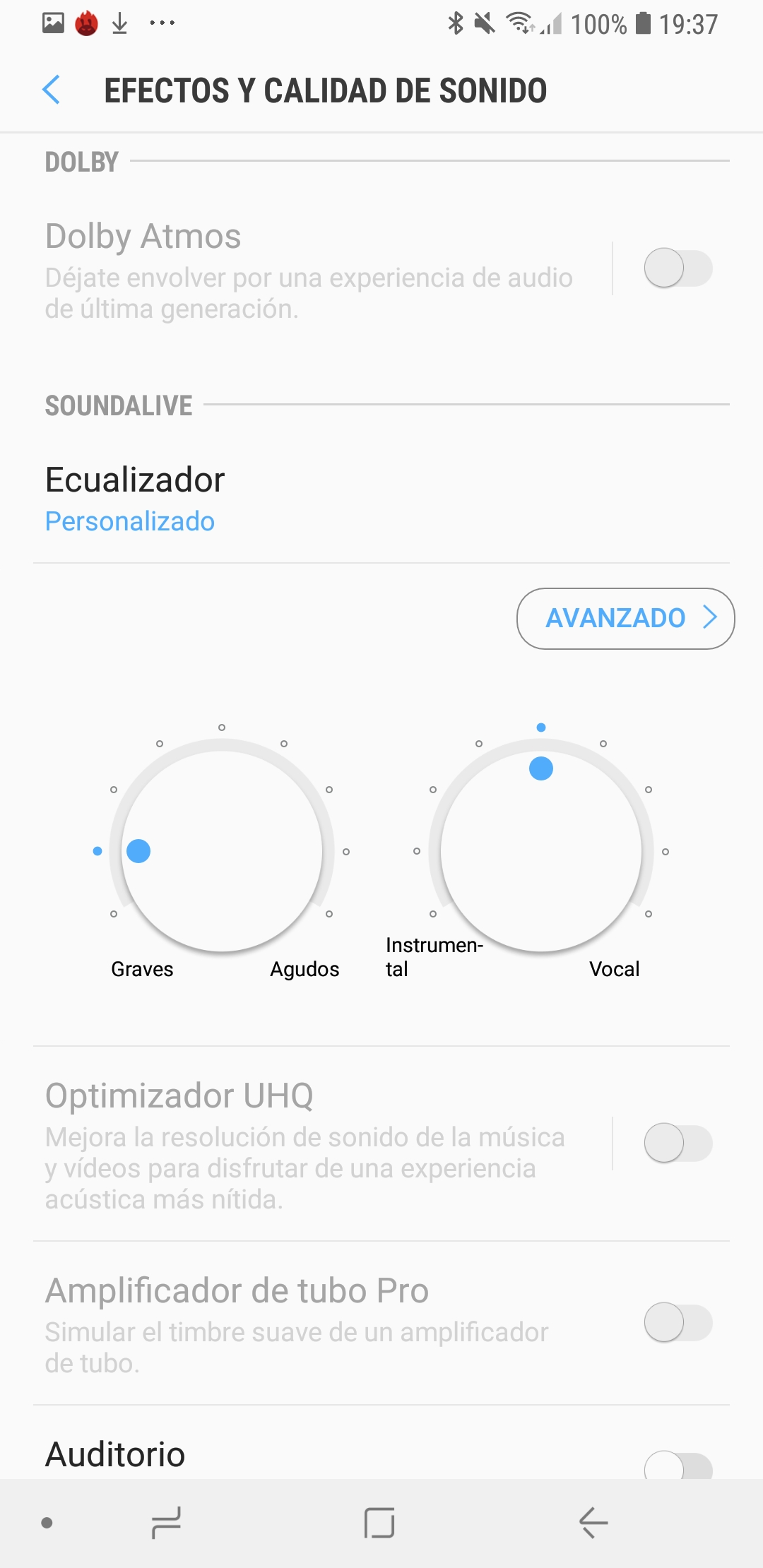Go back using the header arrow
763x1568 pixels.
pyautogui.click(x=52, y=90)
